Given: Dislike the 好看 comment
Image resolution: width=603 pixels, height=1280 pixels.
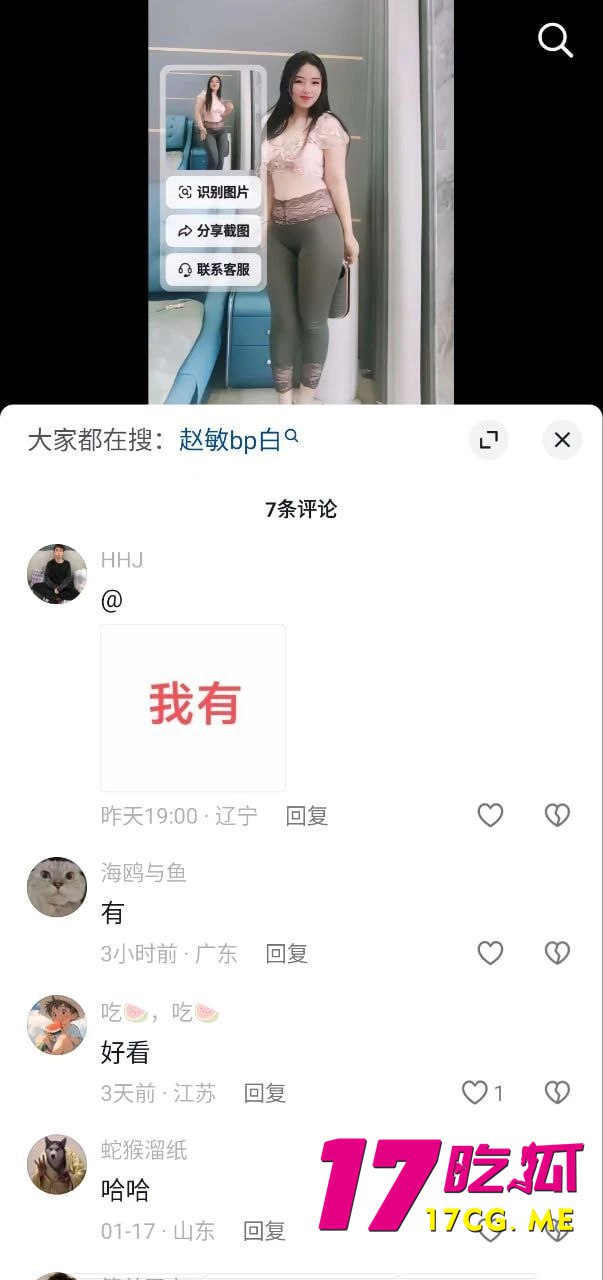Looking at the screenshot, I should point(557,1093).
